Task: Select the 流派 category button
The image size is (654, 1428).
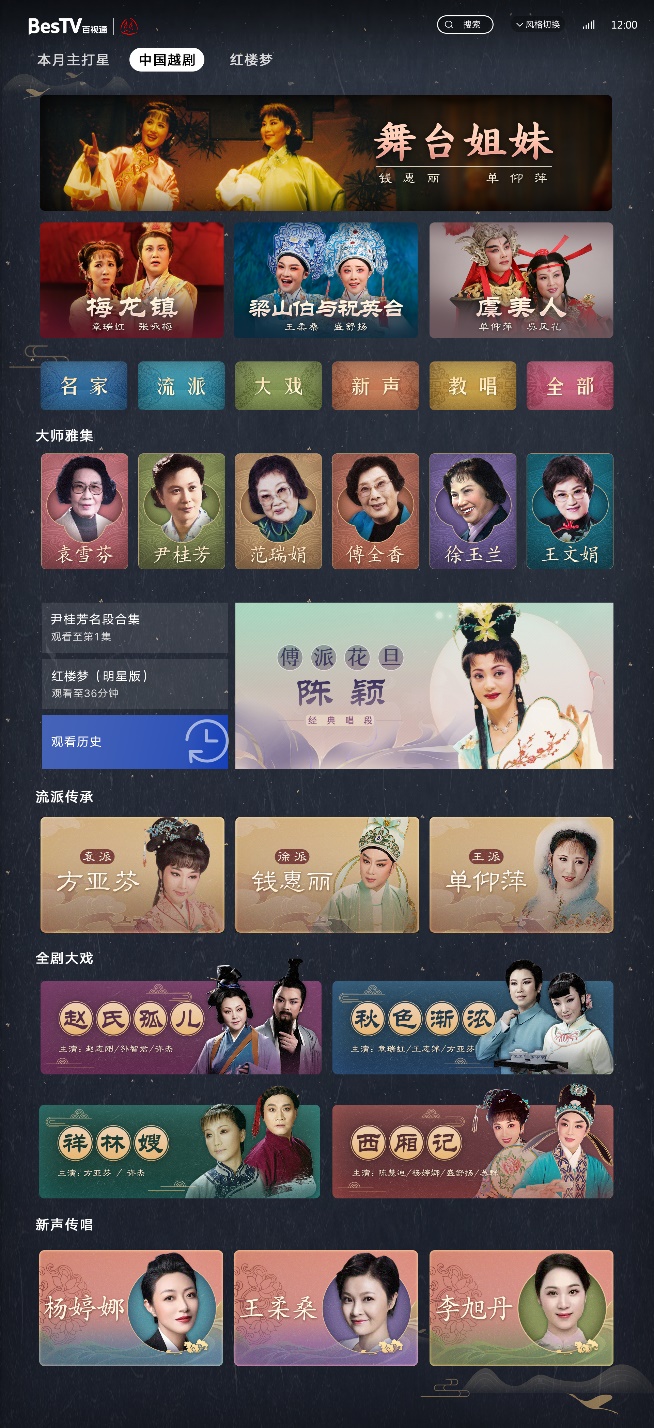Action: (x=181, y=386)
